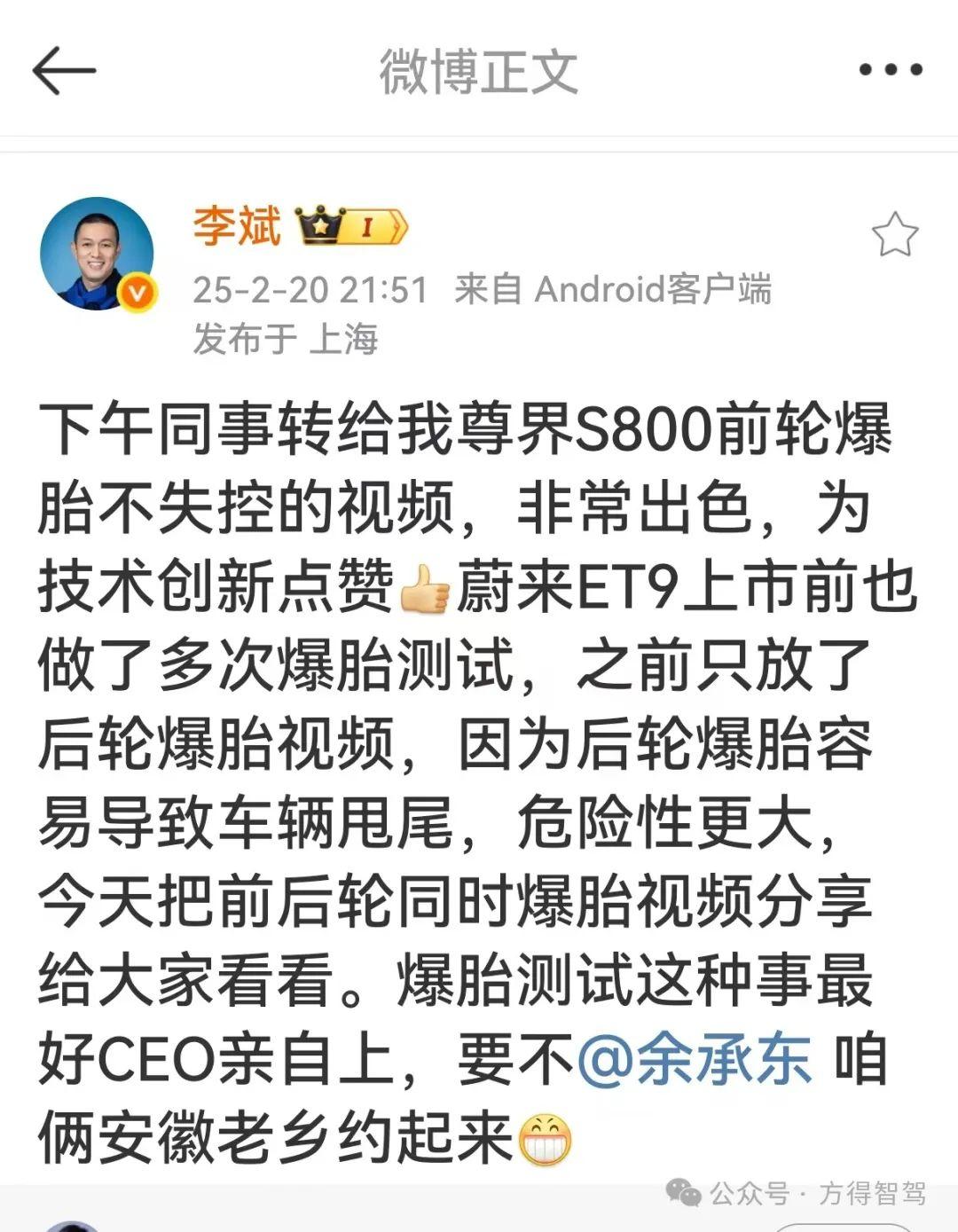Open the 李斌 username link

[237, 226]
